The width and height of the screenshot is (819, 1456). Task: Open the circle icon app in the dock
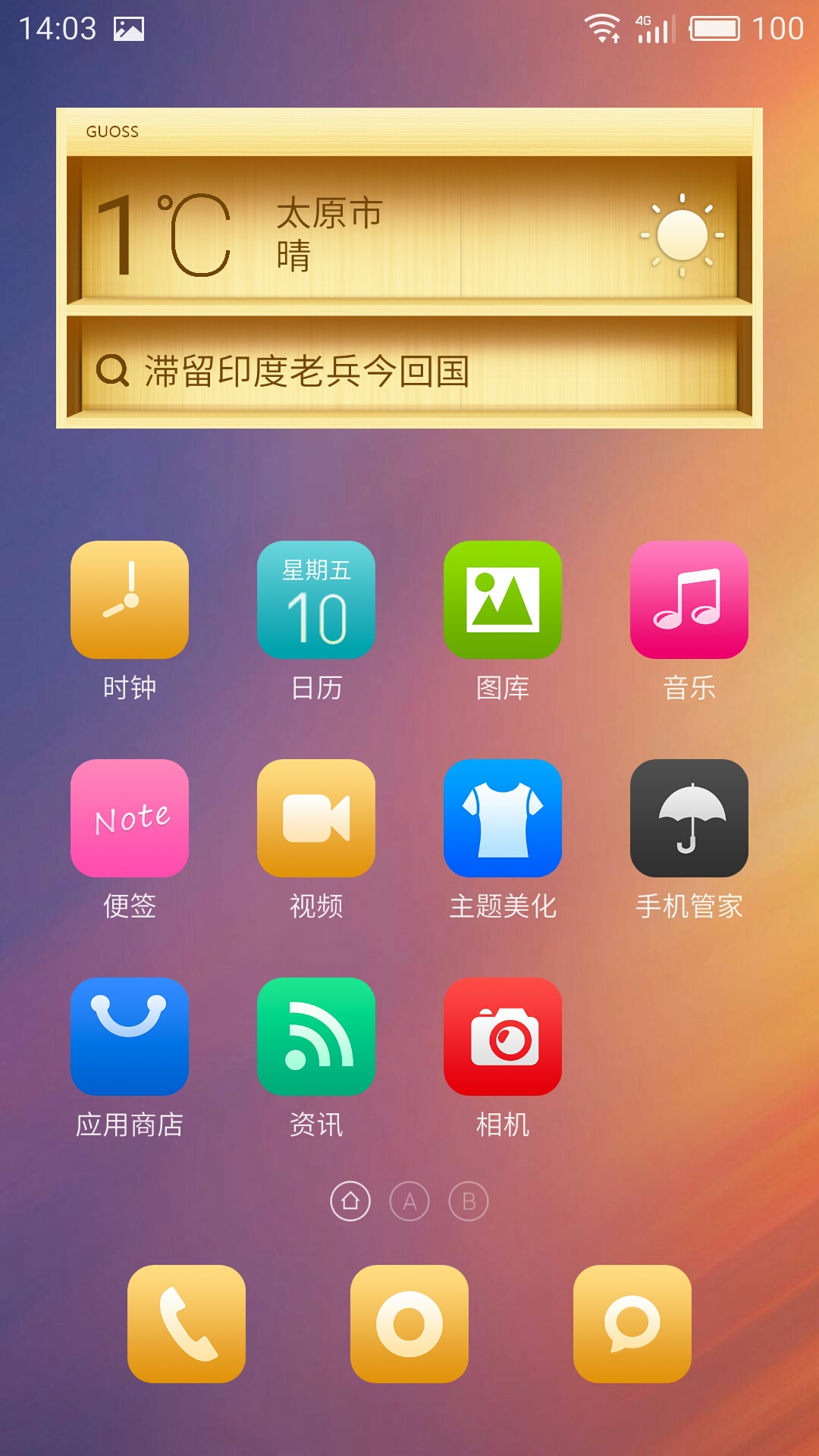pyautogui.click(x=409, y=1323)
